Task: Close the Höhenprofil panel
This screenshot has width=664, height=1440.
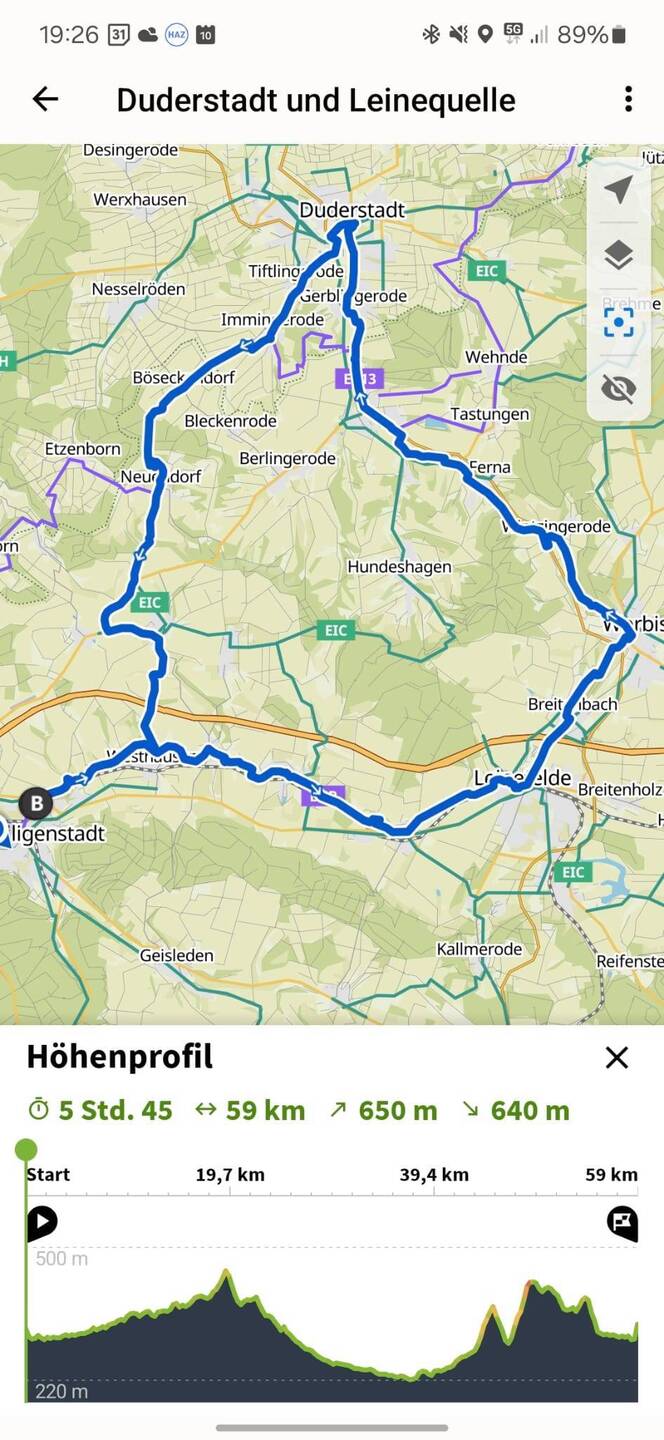Action: point(617,1057)
